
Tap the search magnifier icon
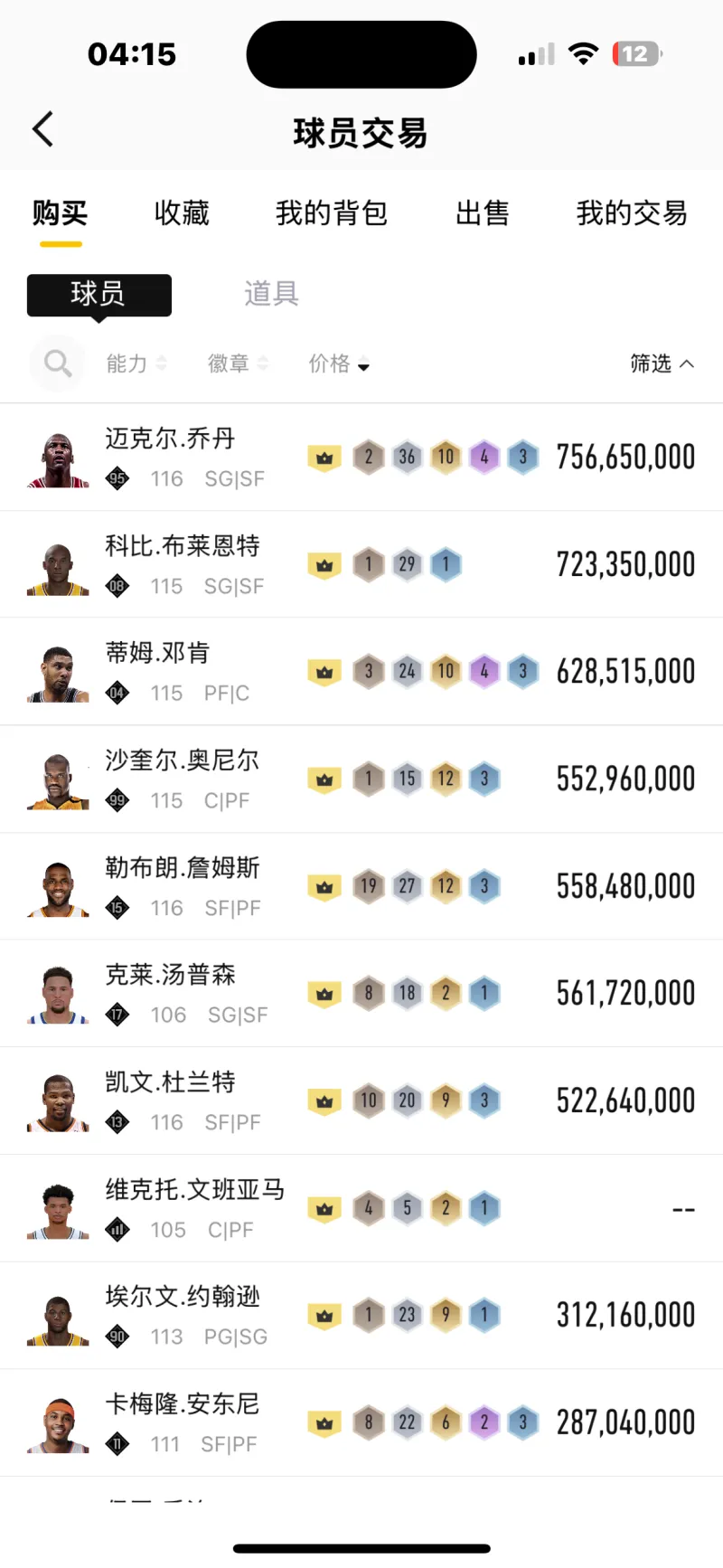coord(57,364)
